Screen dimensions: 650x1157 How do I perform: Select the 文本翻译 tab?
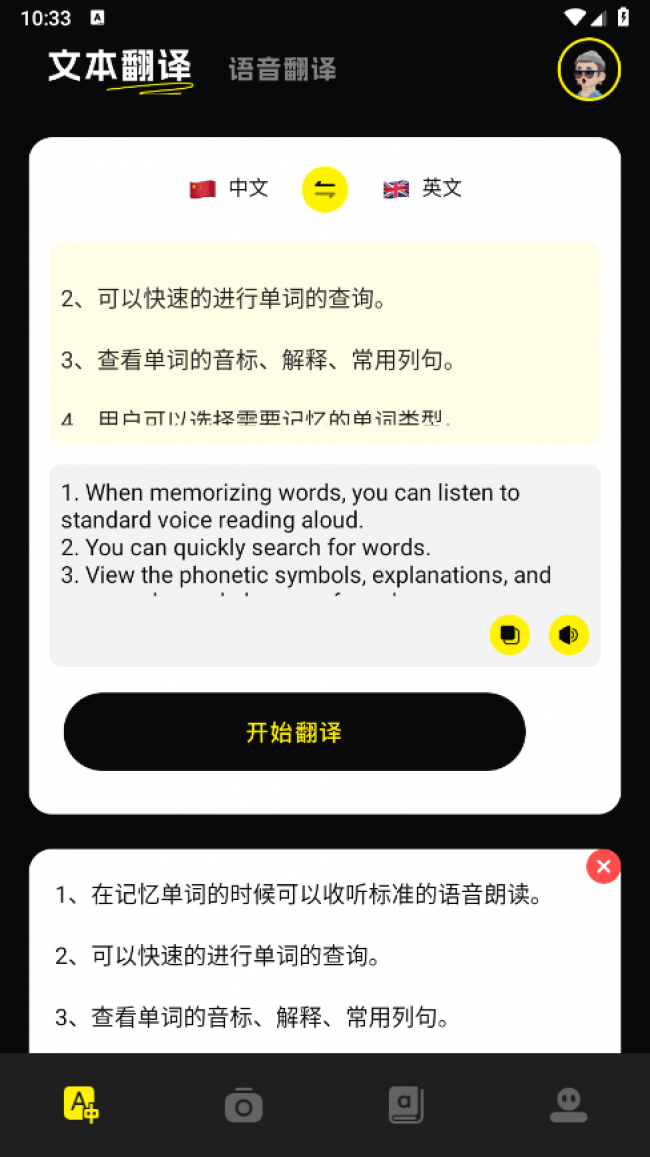120,68
